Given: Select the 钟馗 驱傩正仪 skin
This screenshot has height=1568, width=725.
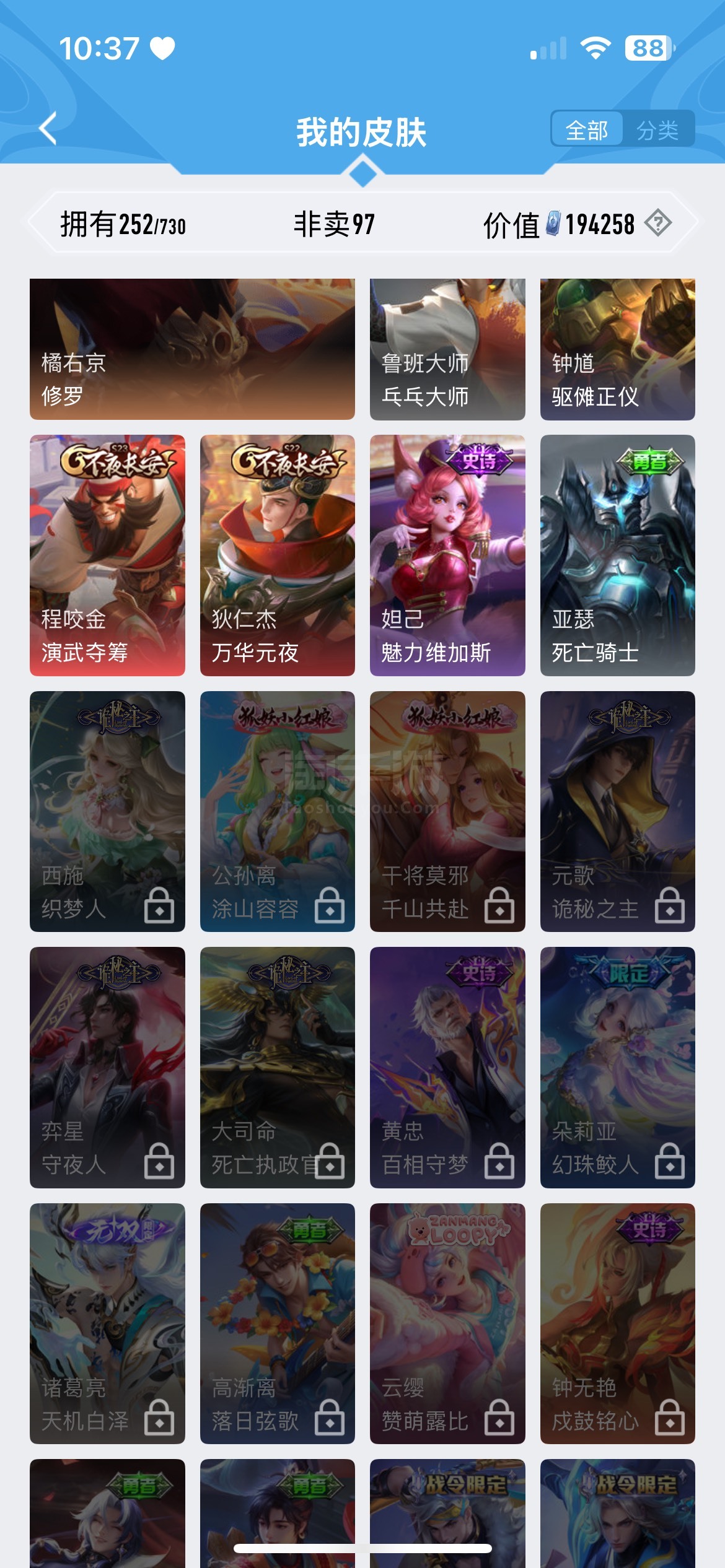Looking at the screenshot, I should 617,349.
